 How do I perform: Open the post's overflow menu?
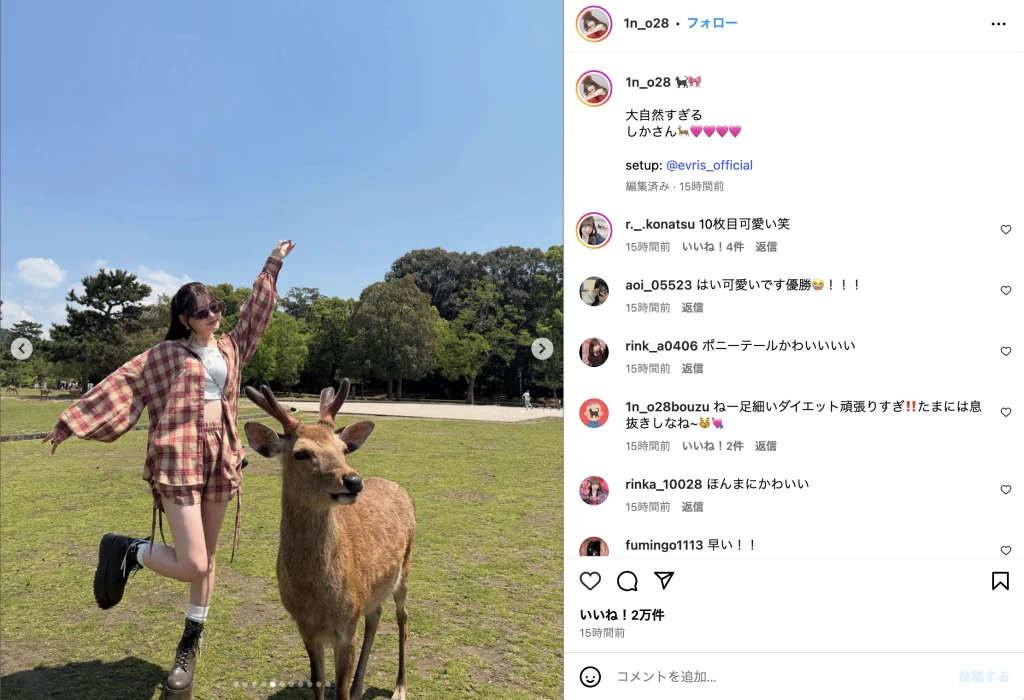pyautogui.click(x=998, y=24)
